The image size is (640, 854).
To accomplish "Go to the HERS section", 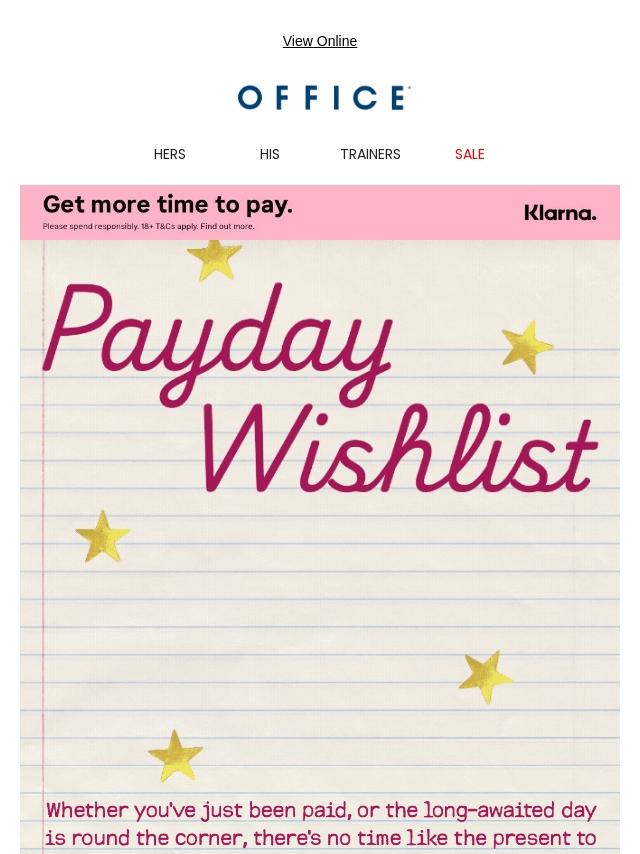I will tap(169, 154).
